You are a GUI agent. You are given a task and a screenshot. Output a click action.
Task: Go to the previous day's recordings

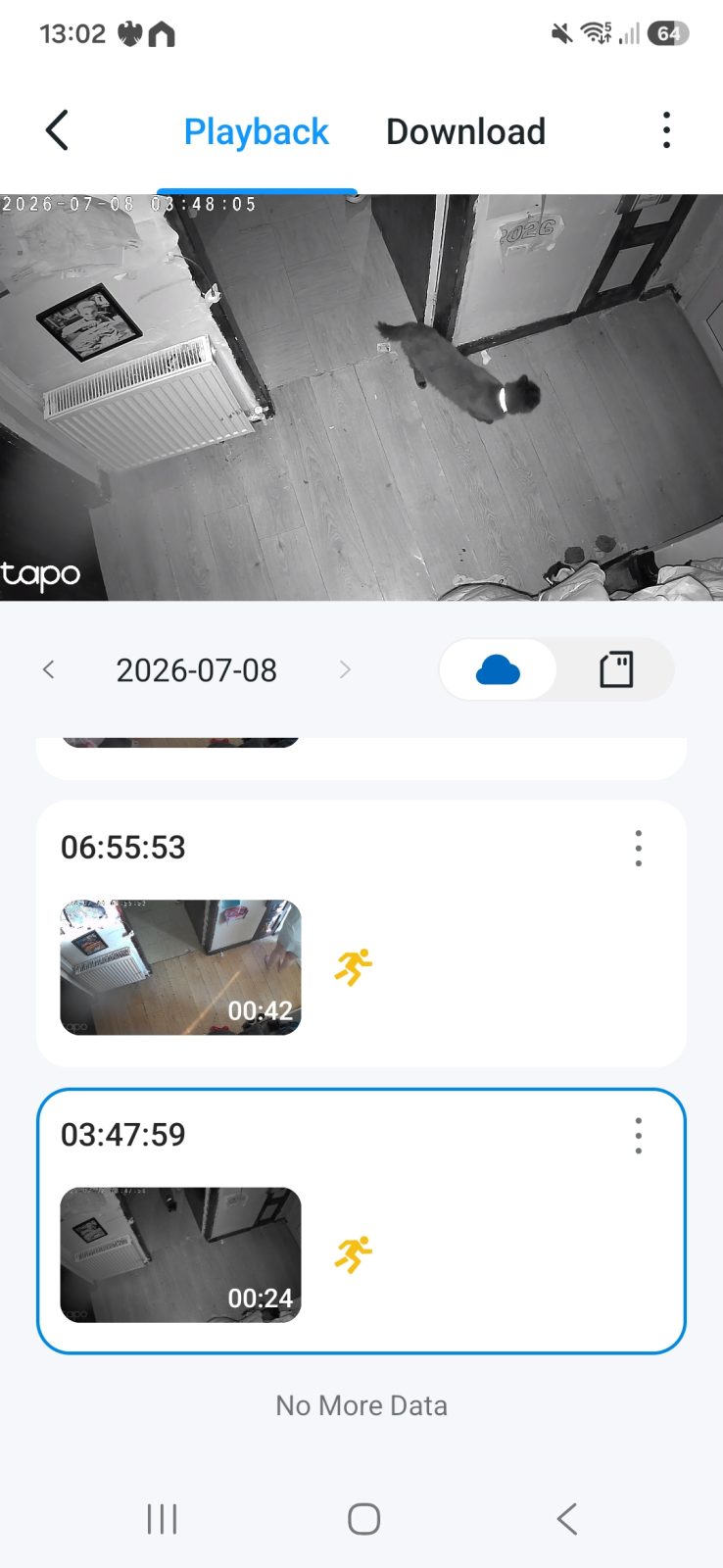click(49, 669)
